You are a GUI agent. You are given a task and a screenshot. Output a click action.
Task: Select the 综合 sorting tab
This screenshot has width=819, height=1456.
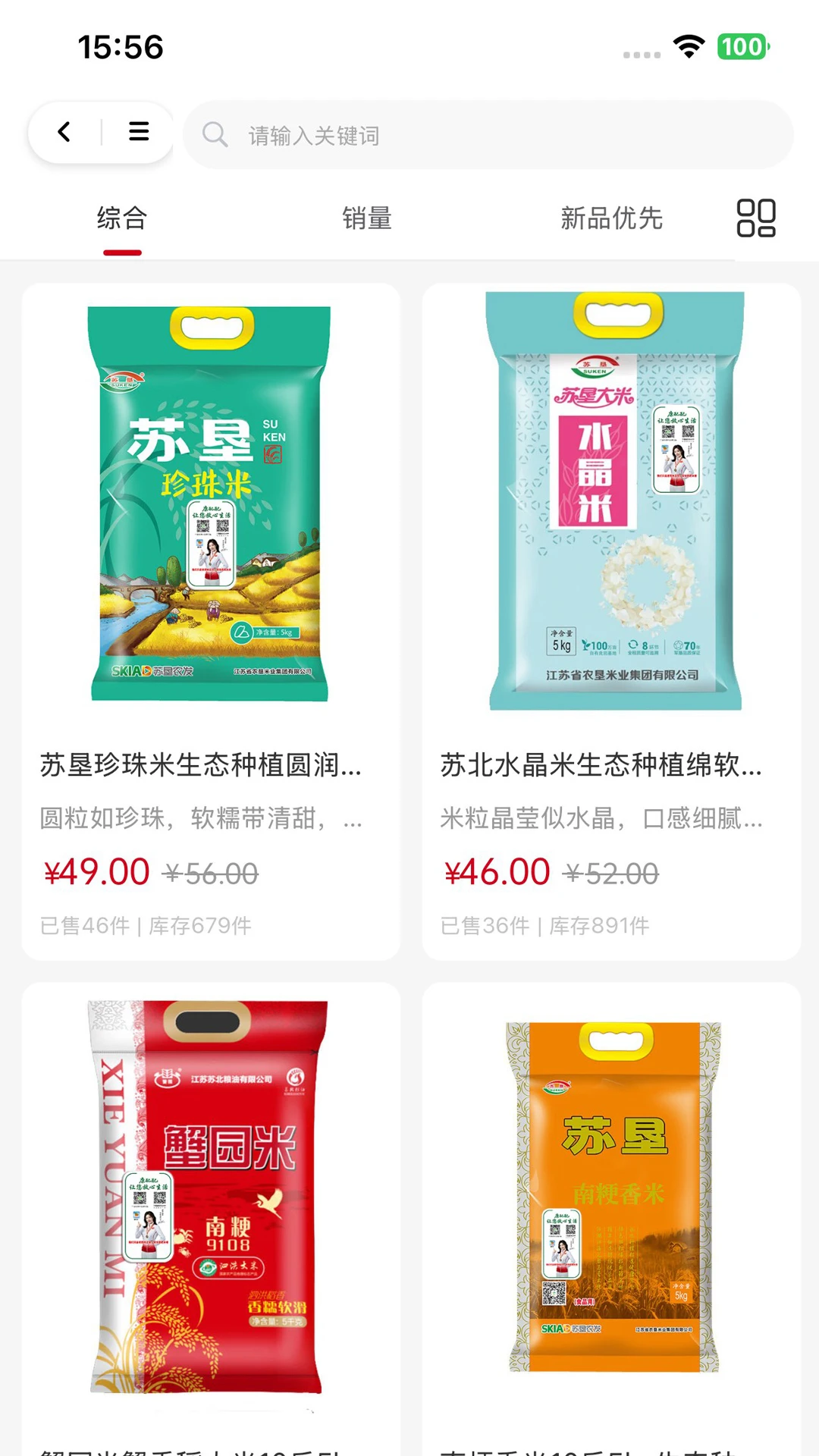[x=122, y=218]
